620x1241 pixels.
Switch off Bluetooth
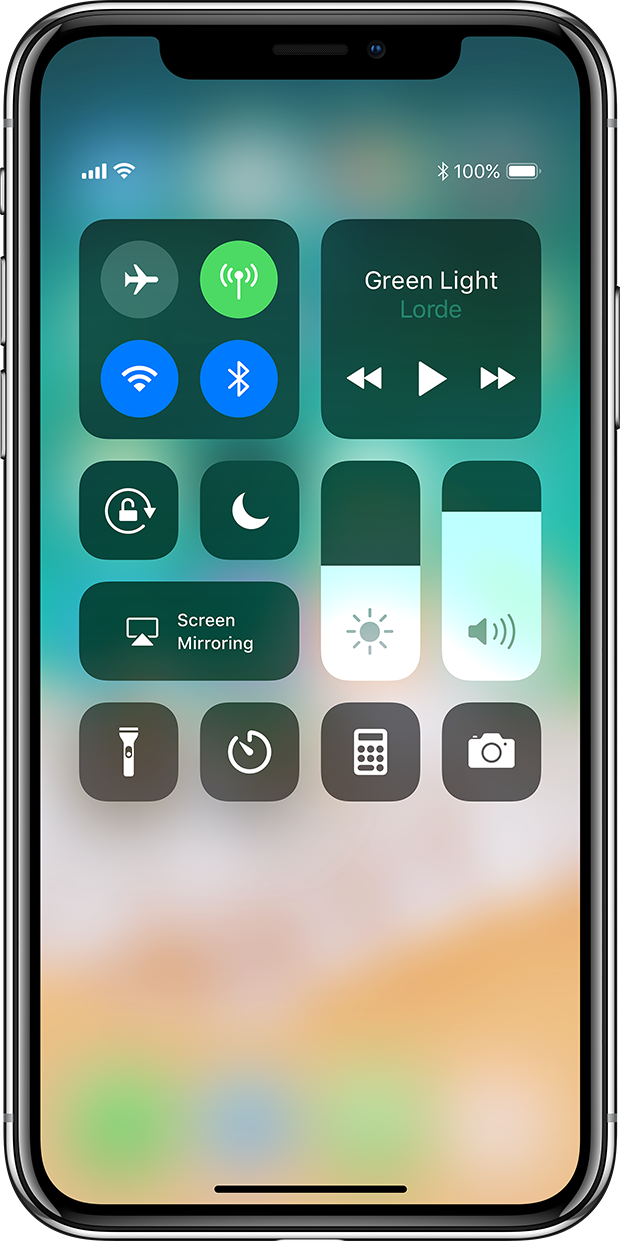[239, 379]
